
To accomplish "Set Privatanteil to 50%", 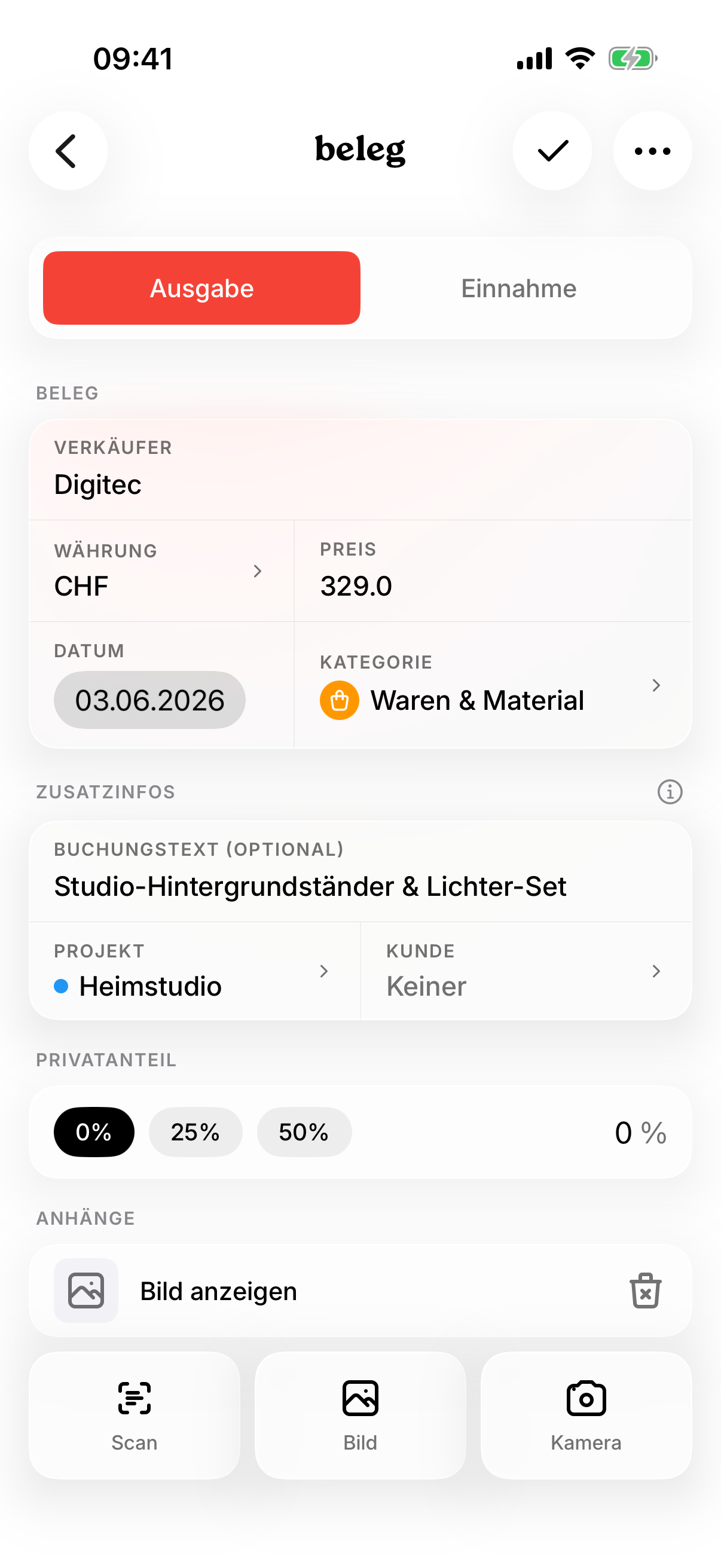I will (304, 1131).
